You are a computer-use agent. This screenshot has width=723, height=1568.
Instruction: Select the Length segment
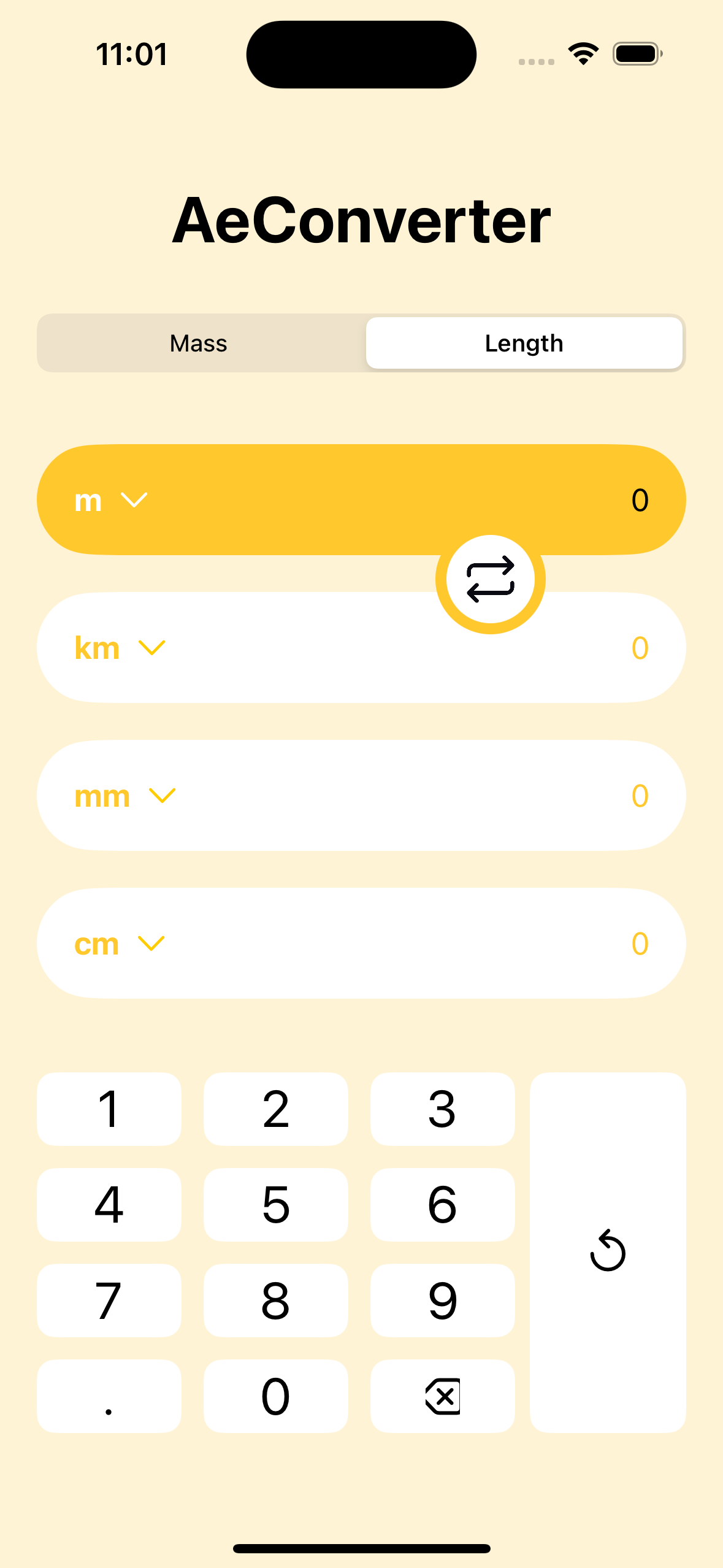(x=524, y=344)
